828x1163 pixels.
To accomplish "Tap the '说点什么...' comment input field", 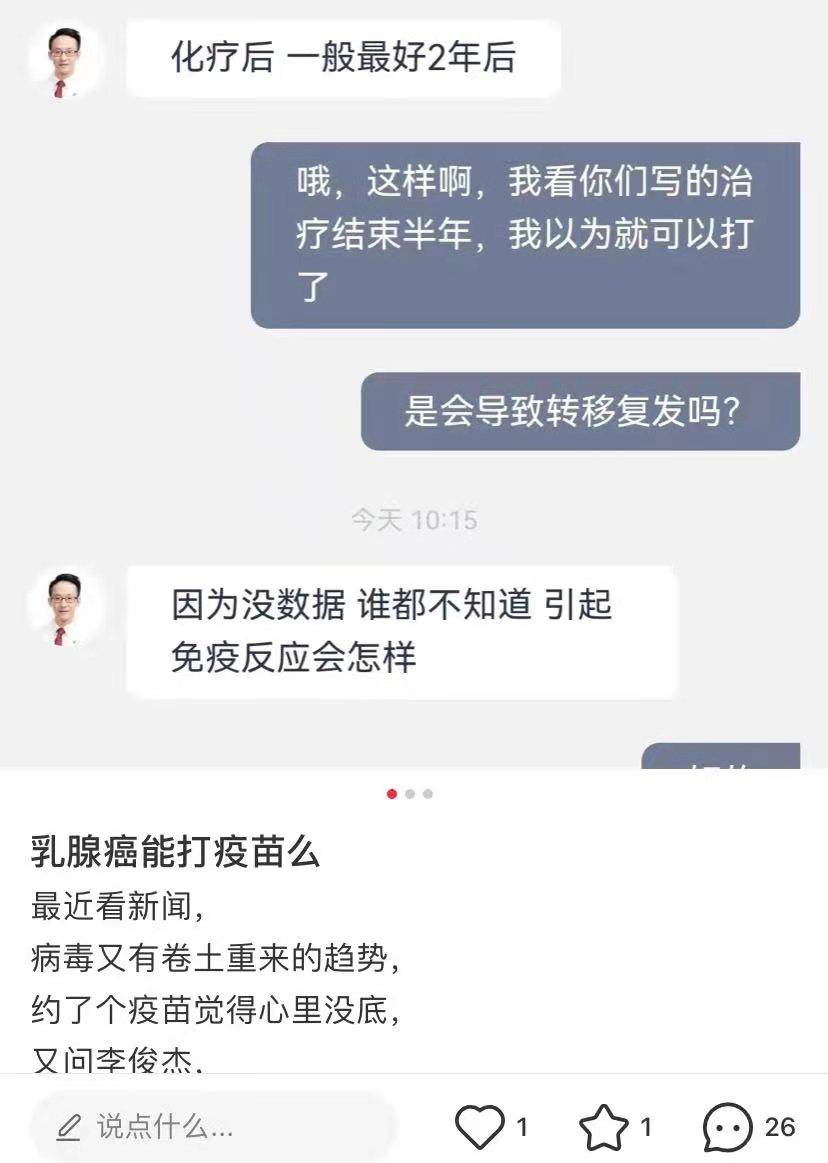I will pyautogui.click(x=212, y=1127).
